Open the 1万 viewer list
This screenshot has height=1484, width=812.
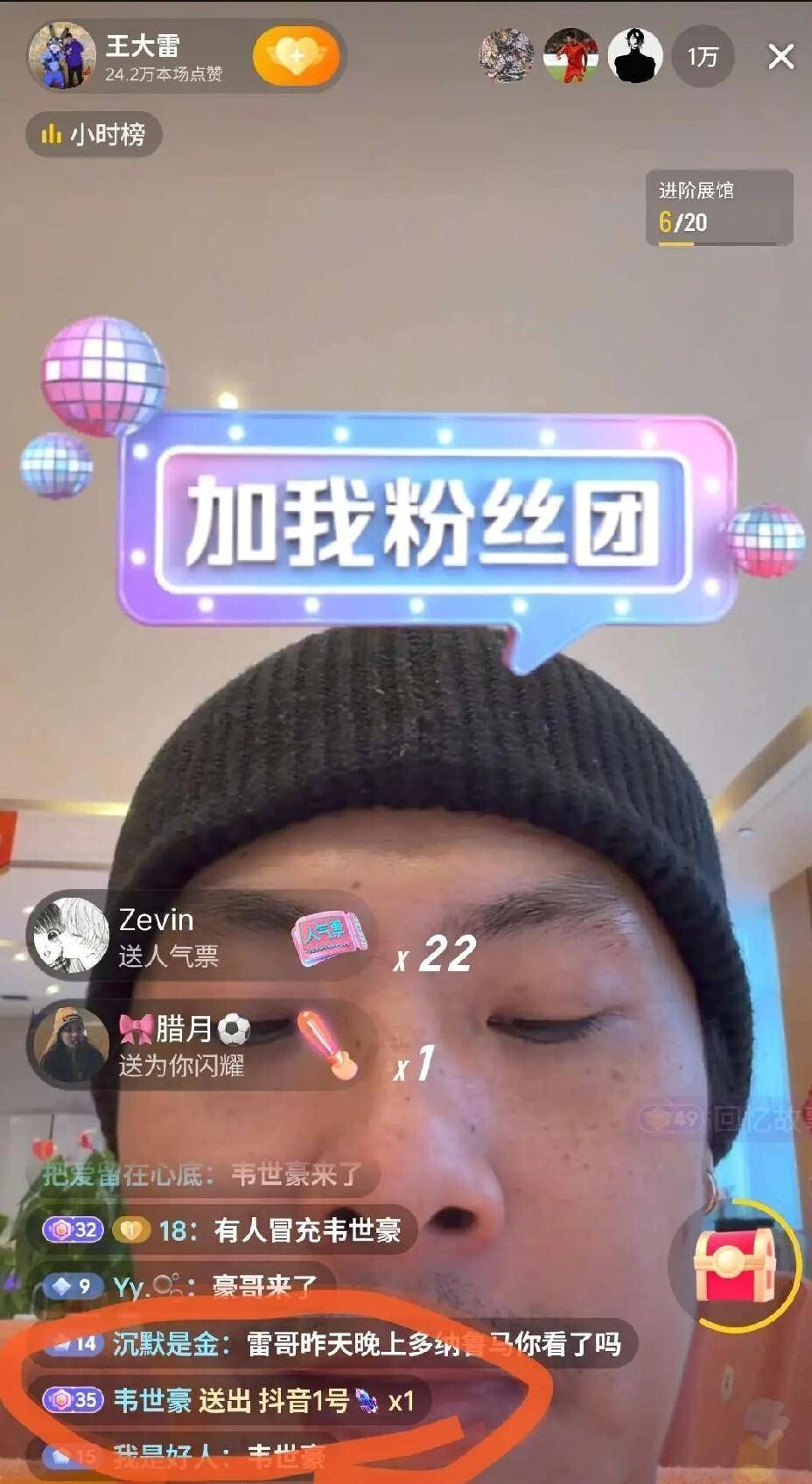click(x=702, y=57)
